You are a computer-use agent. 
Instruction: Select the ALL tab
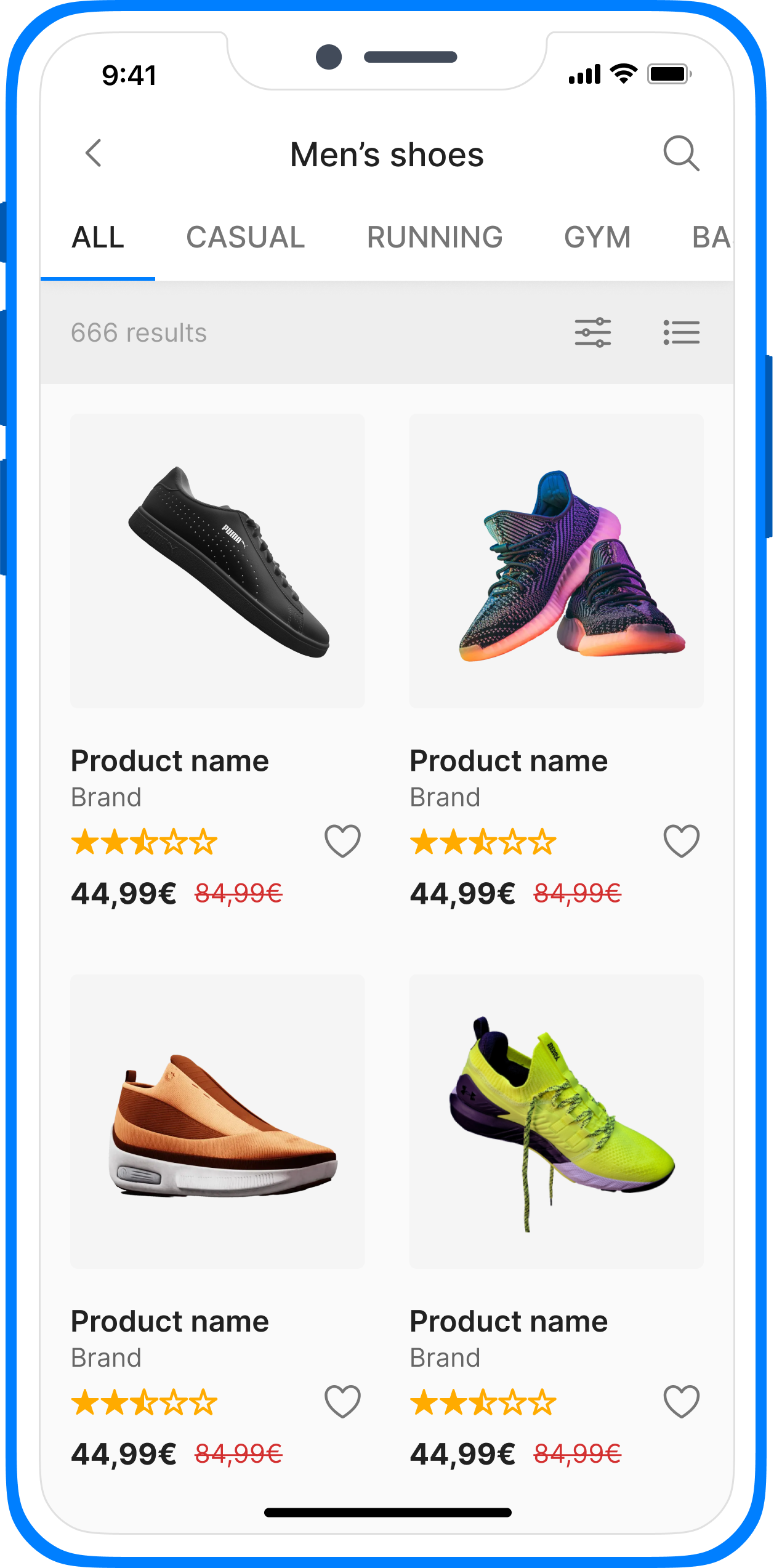[x=98, y=238]
